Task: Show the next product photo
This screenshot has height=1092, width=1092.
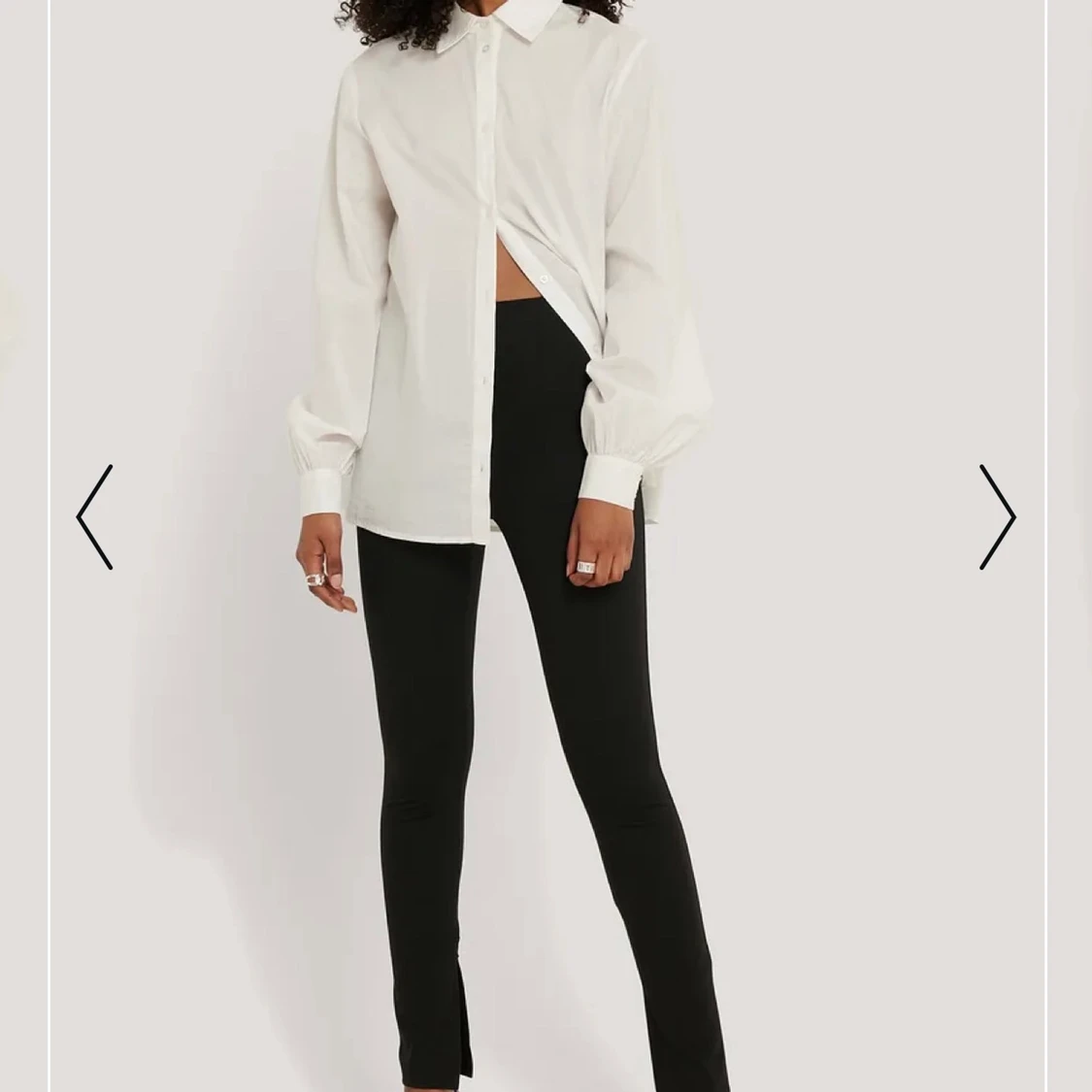Action: (996, 516)
